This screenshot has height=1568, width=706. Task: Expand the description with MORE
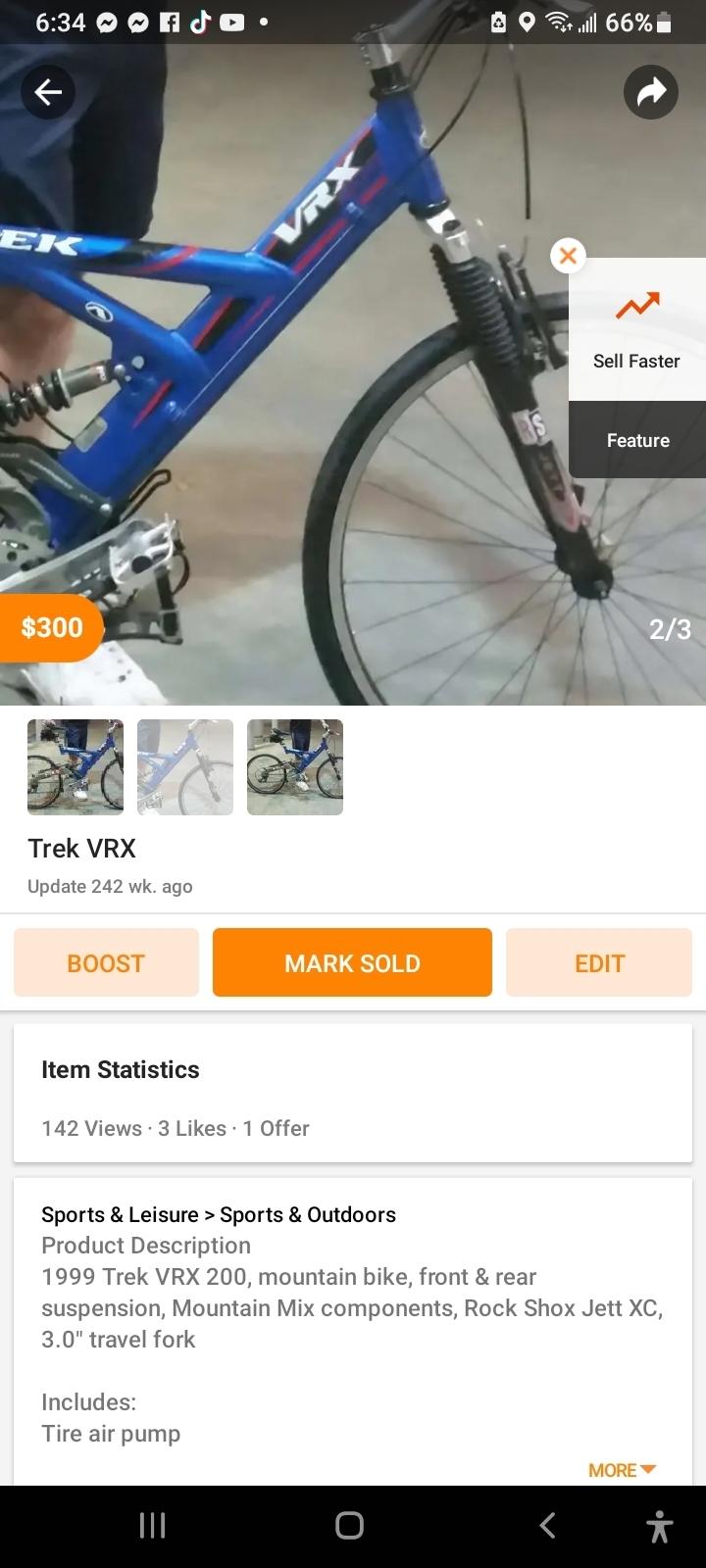(622, 1470)
